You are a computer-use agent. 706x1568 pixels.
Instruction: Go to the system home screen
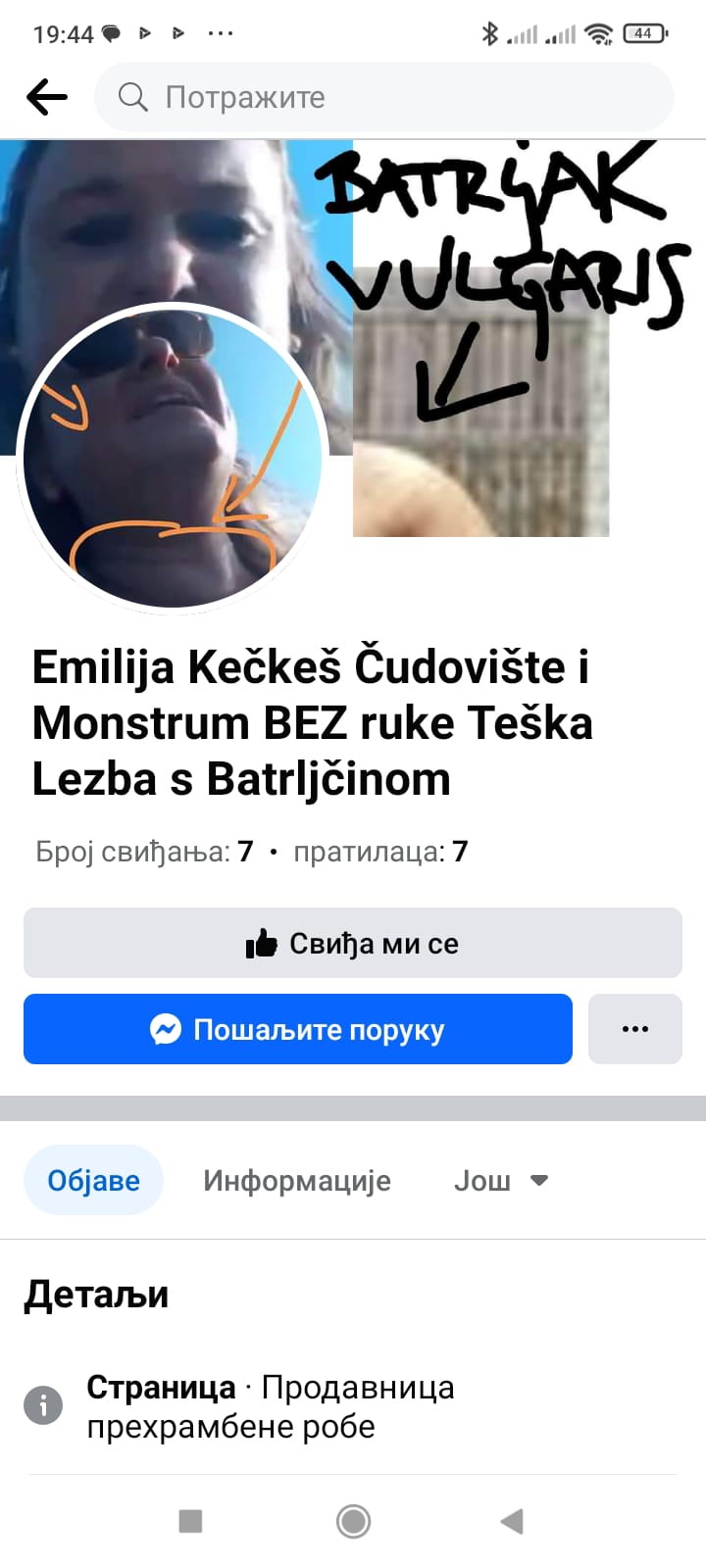pyautogui.click(x=353, y=1521)
